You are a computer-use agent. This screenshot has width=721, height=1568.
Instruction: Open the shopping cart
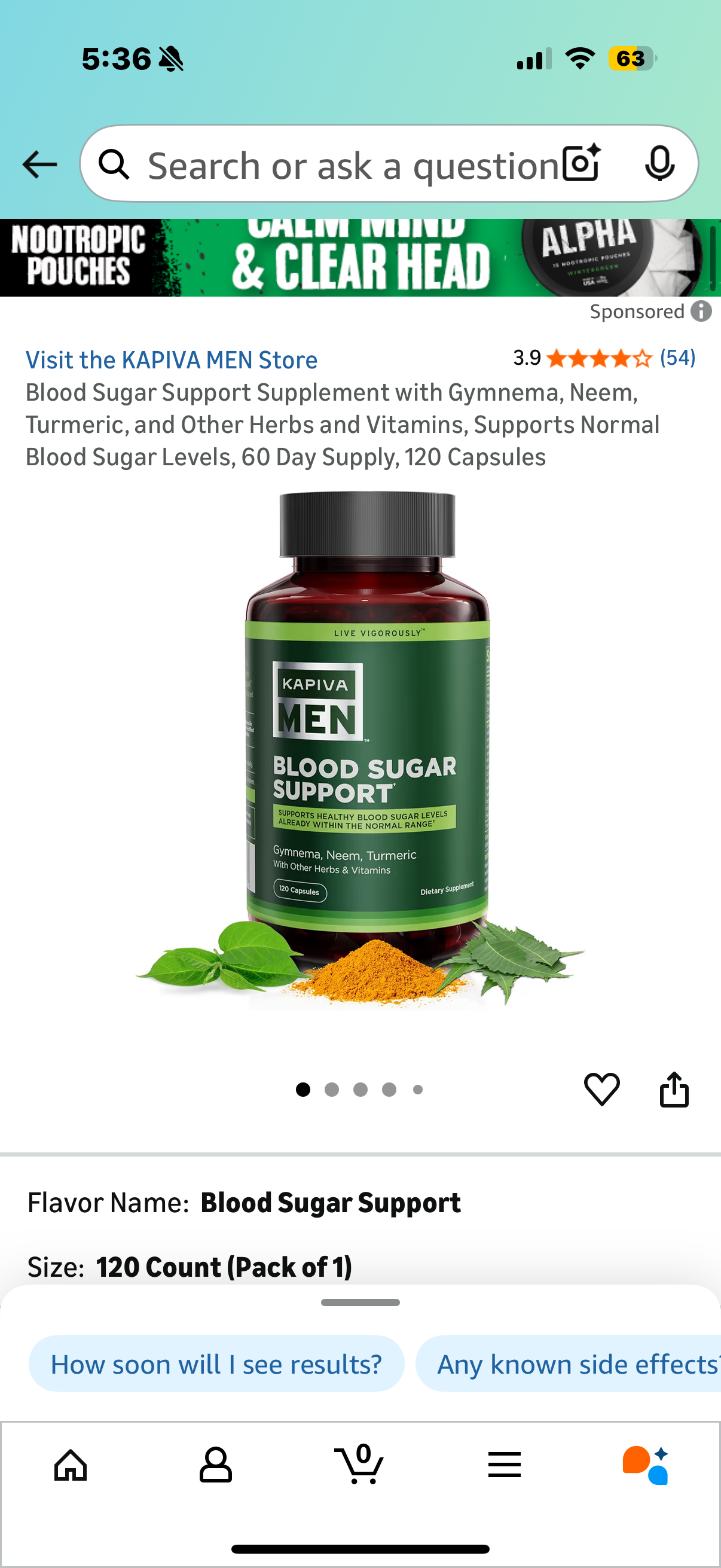(359, 1465)
